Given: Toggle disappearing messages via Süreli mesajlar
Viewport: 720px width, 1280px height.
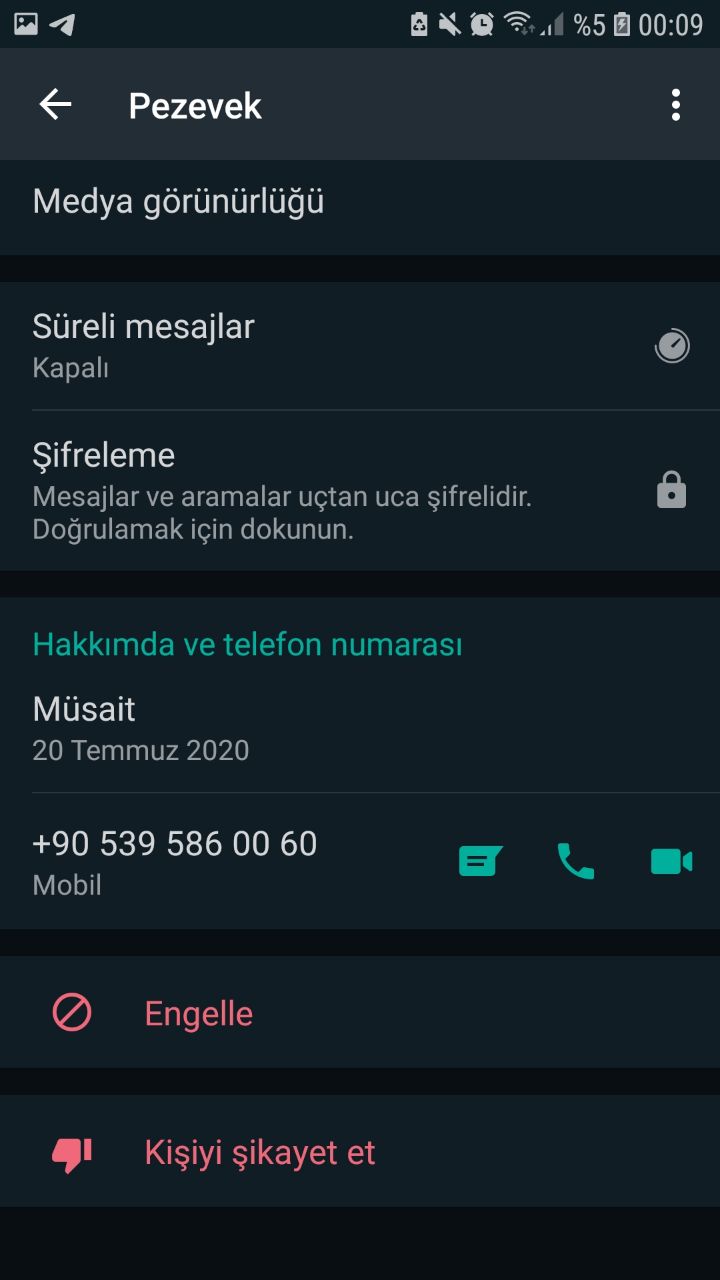Looking at the screenshot, I should tap(144, 326).
